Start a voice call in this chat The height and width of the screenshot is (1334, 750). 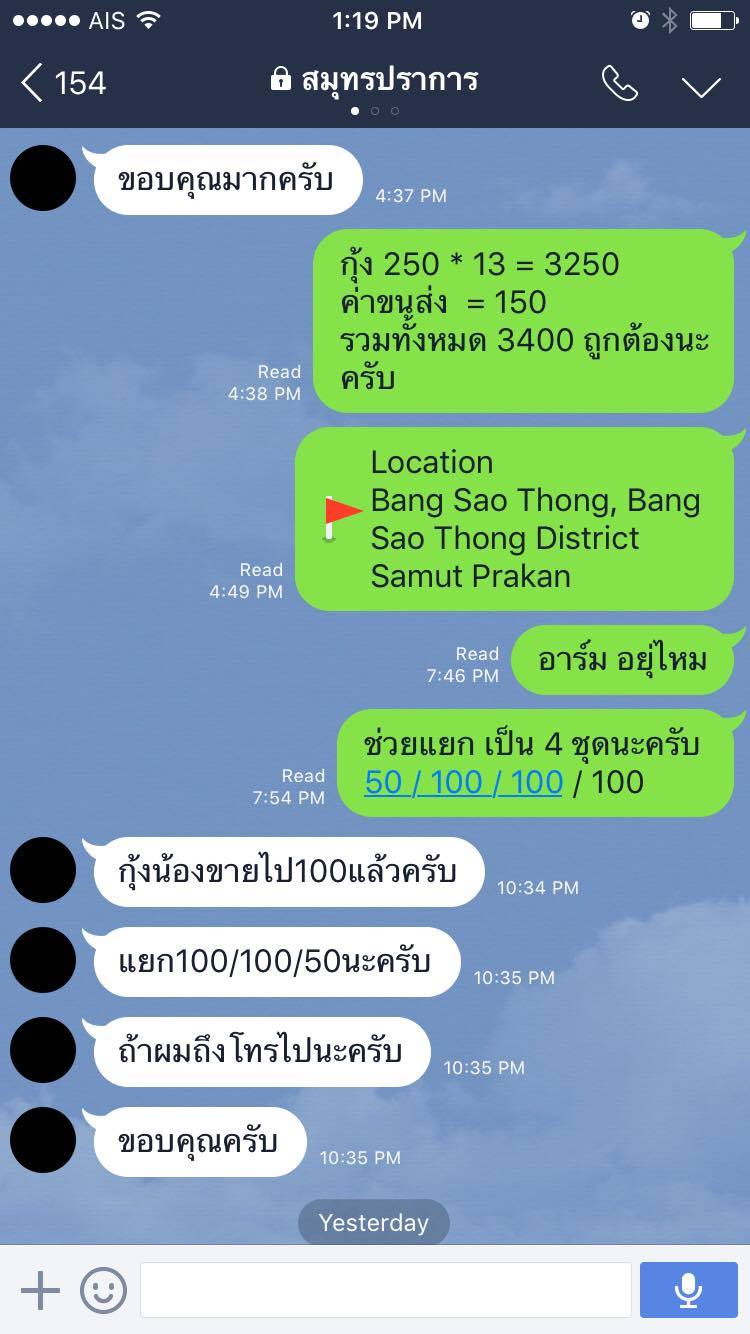(x=619, y=84)
